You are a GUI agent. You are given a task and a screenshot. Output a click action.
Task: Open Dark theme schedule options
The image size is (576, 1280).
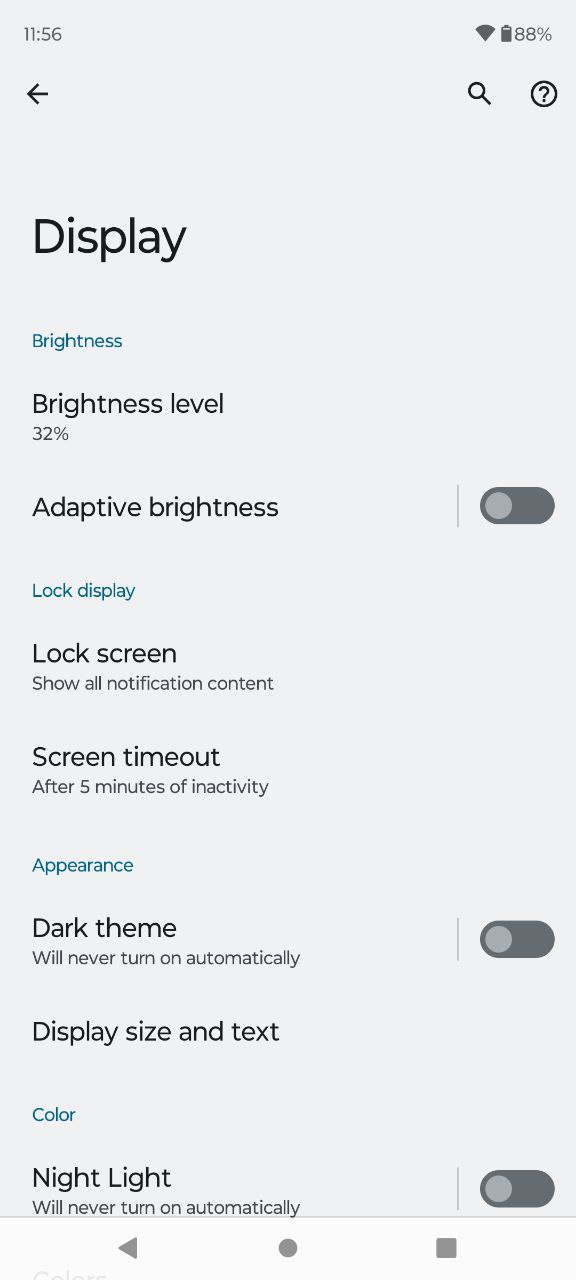[x=228, y=941]
